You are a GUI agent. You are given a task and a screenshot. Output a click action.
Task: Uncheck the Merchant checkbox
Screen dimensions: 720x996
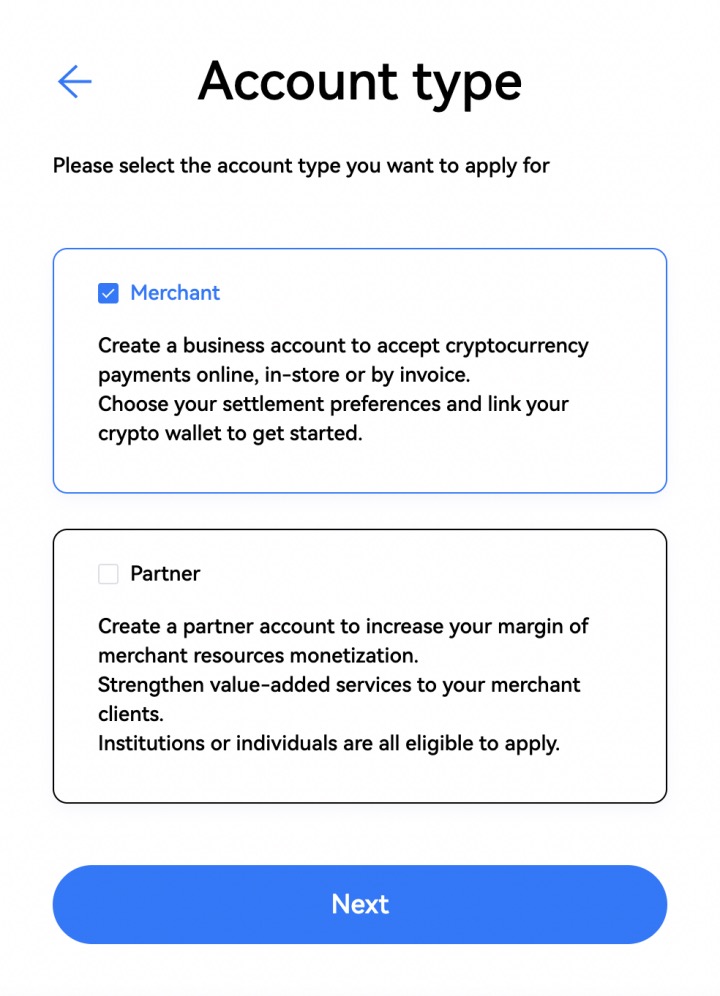[108, 293]
